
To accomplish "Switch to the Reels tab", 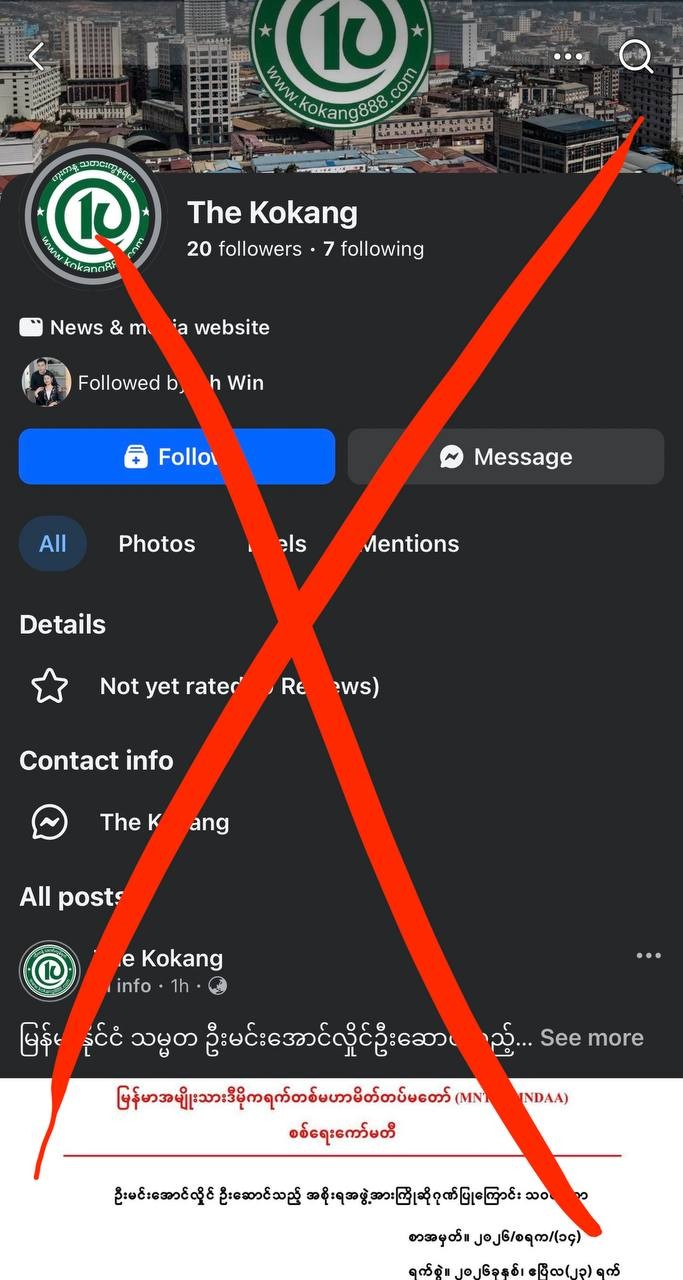I will coord(278,544).
